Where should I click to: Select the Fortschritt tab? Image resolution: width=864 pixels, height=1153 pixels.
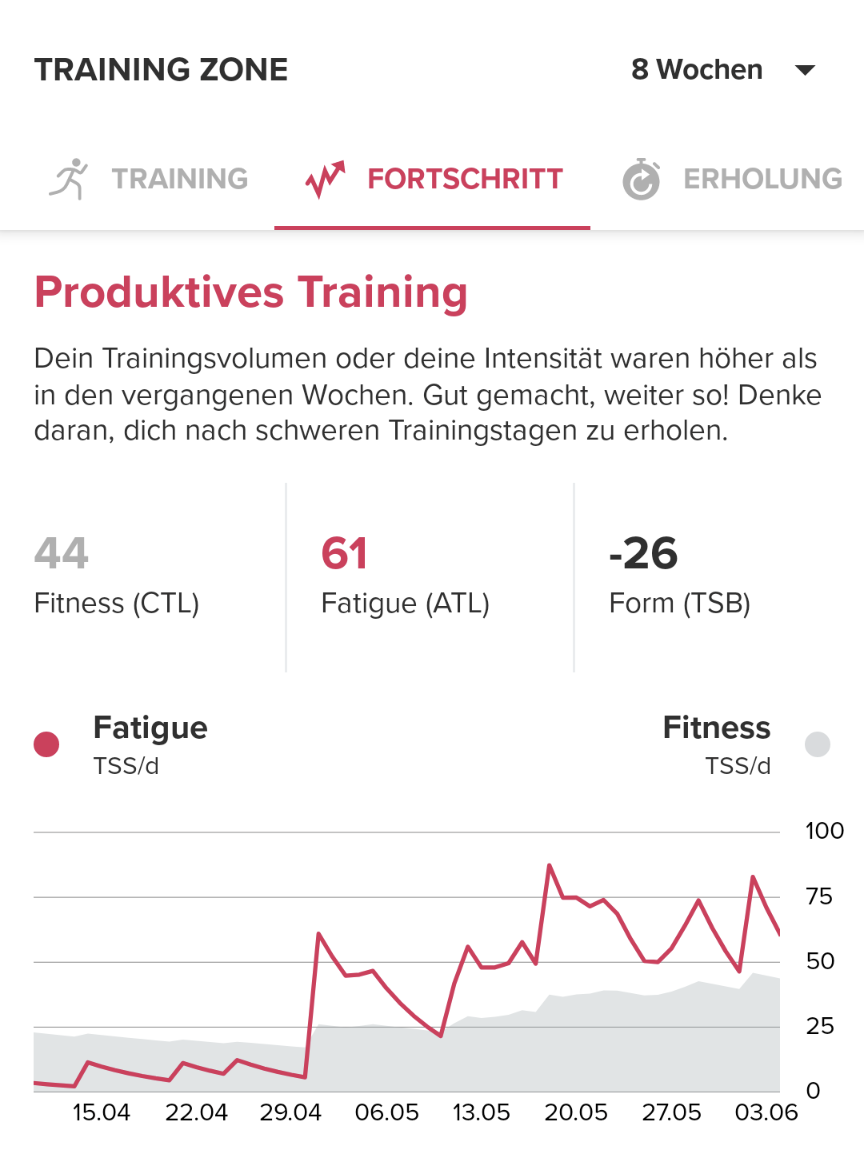[434, 179]
